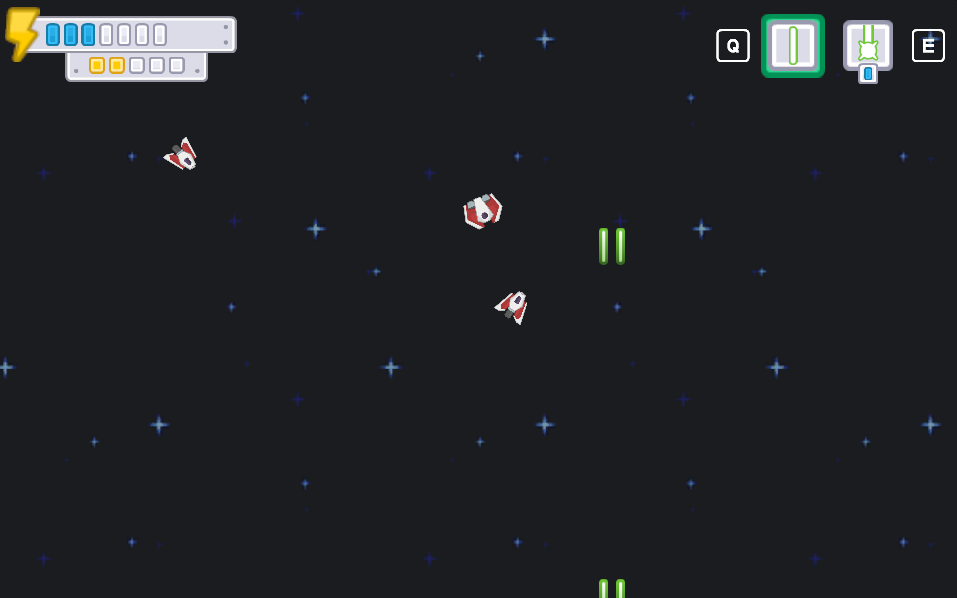
Task: Select the single laser weapon slot
Action: pos(793,46)
